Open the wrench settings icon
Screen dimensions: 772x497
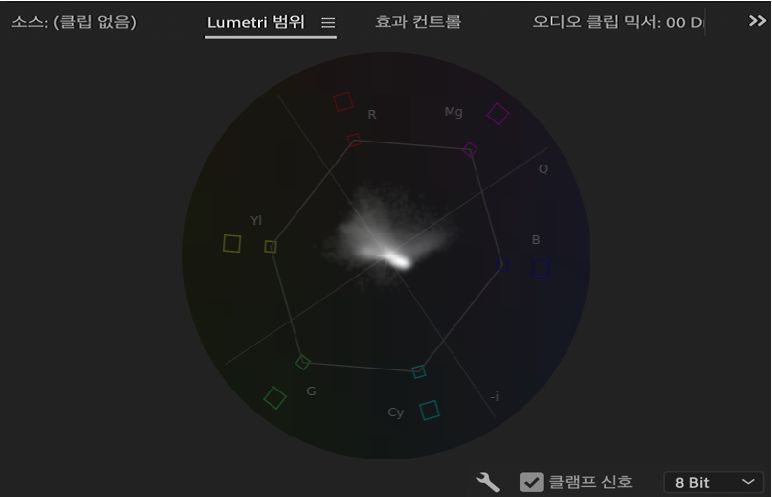point(488,482)
